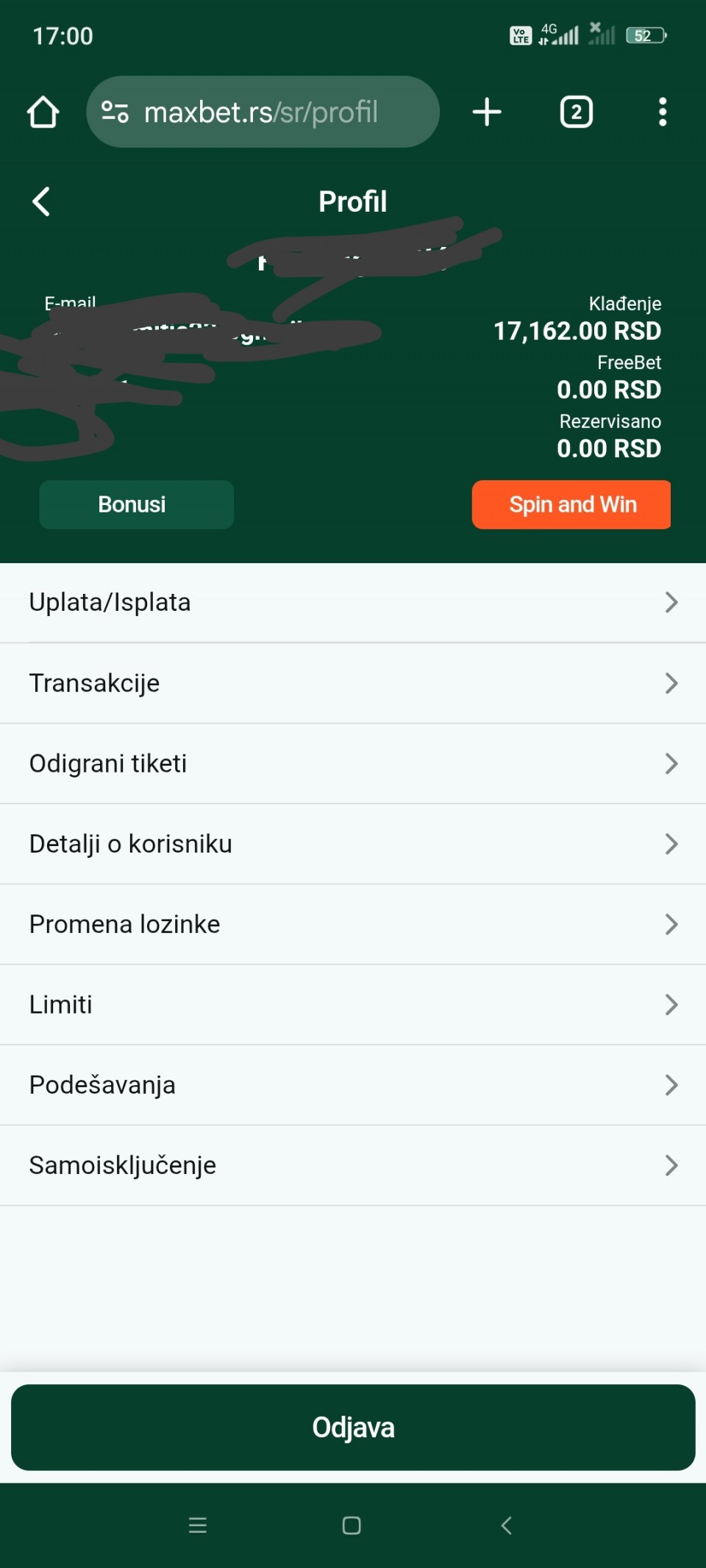Go back from the Profil page

(41, 201)
